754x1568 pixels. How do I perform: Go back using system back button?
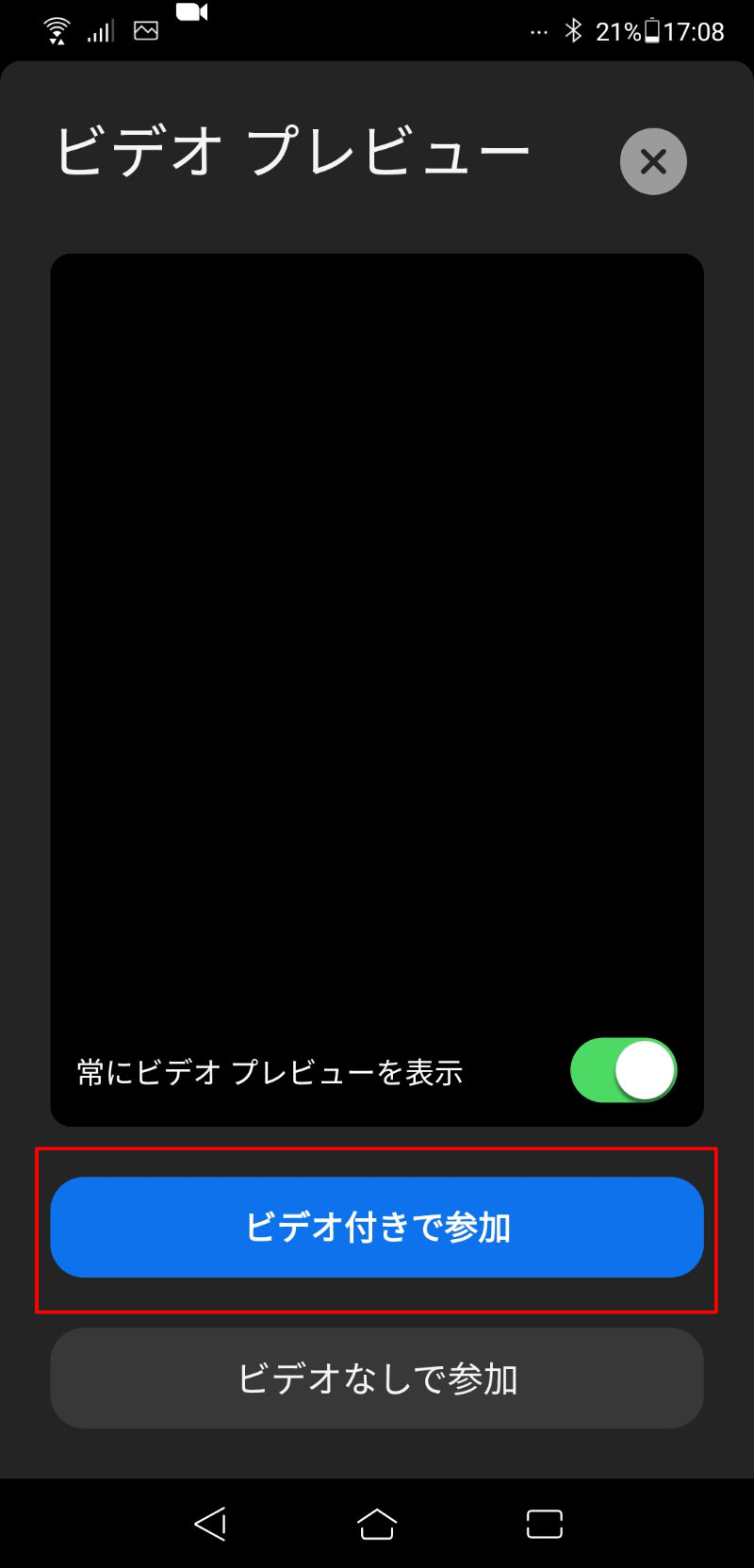coord(211,1524)
